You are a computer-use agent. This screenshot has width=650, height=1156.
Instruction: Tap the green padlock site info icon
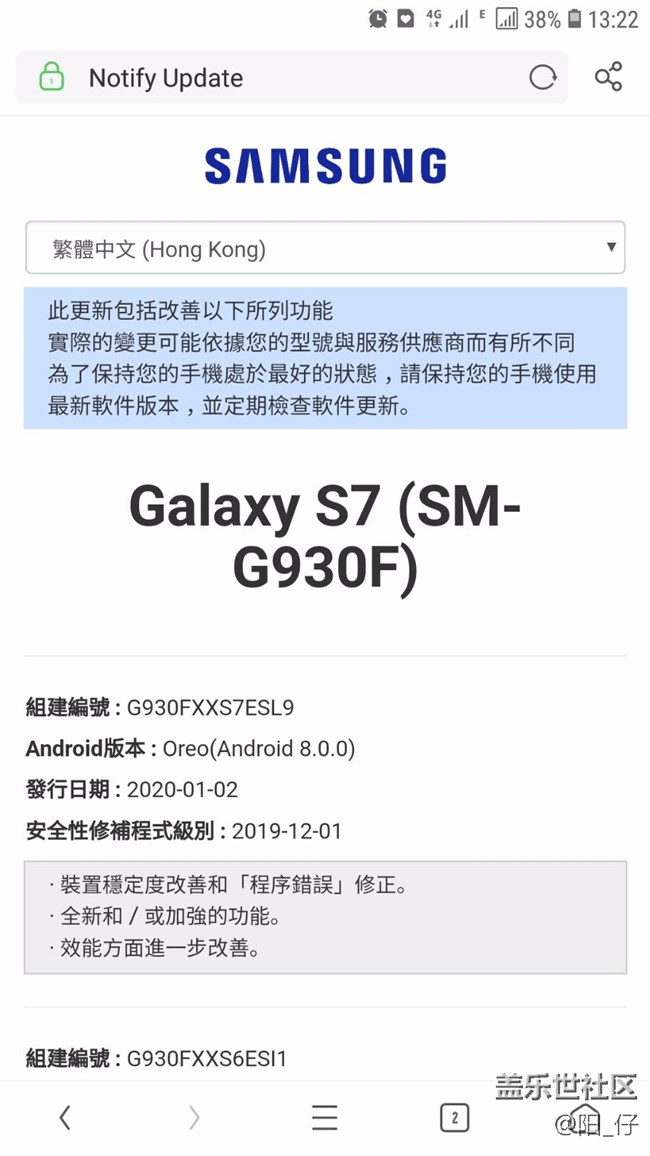coord(52,77)
